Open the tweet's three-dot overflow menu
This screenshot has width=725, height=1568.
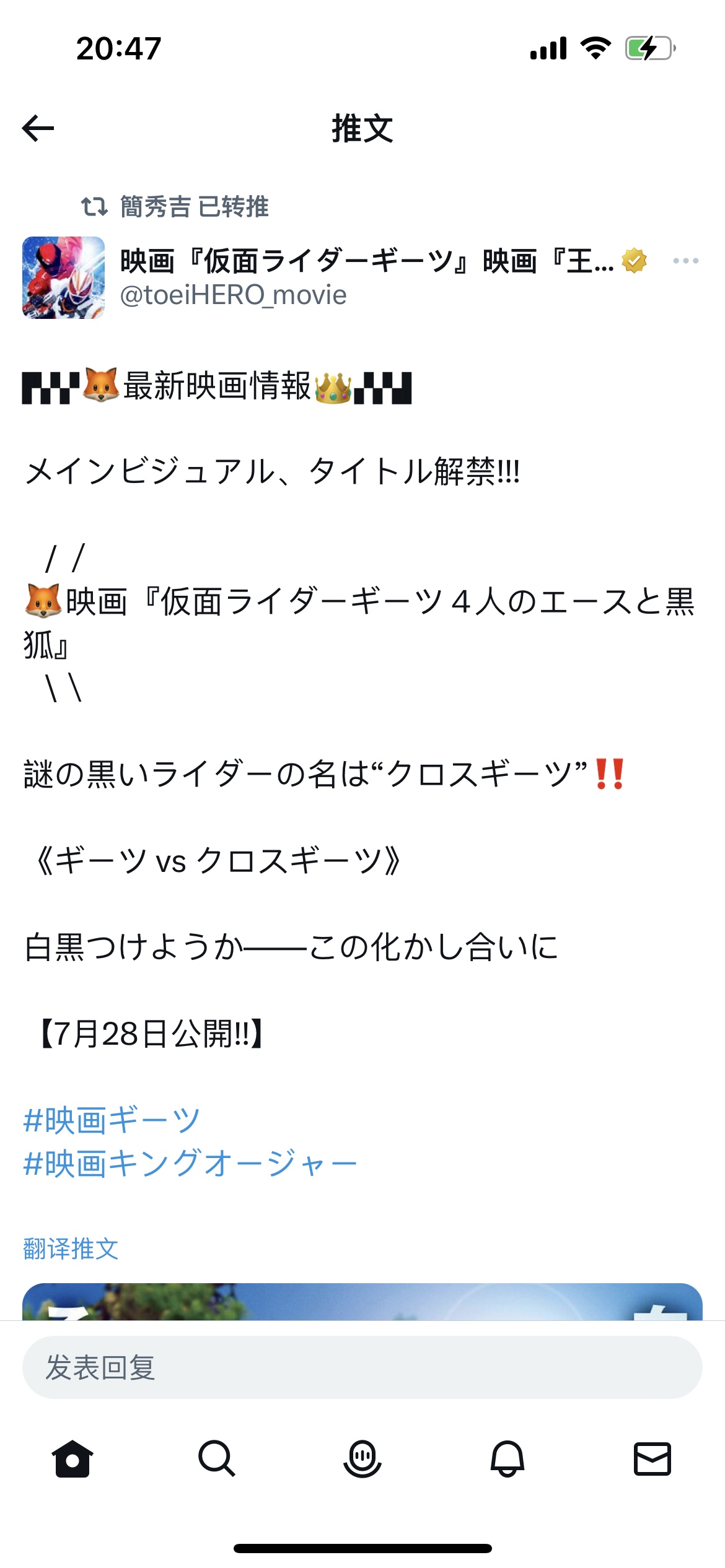(685, 261)
